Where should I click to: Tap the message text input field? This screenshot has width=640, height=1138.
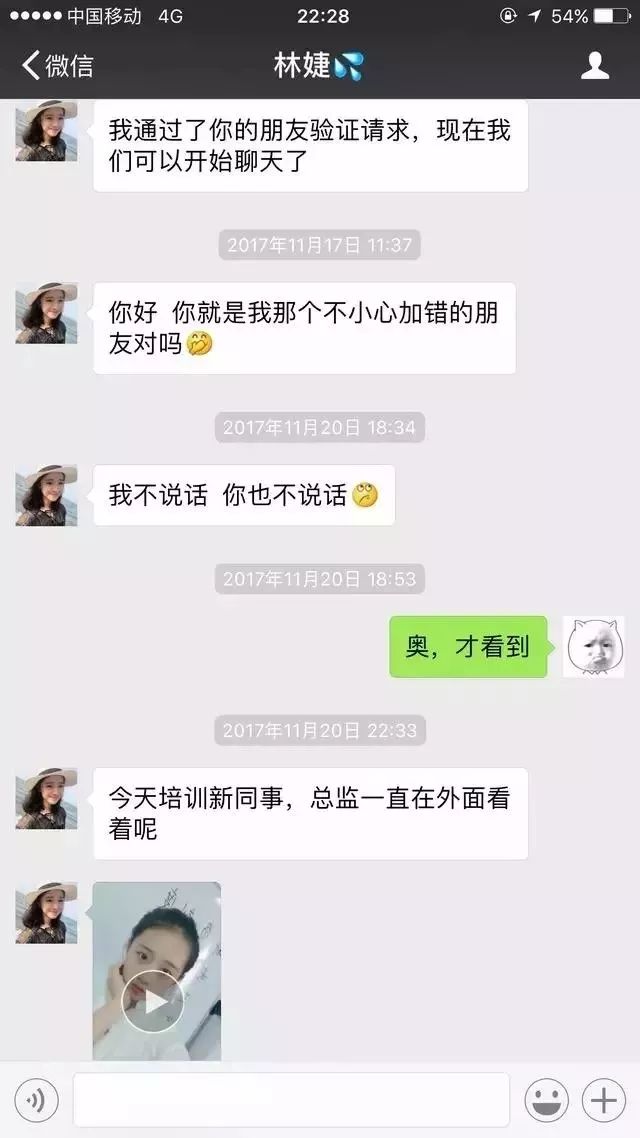coord(291,1101)
